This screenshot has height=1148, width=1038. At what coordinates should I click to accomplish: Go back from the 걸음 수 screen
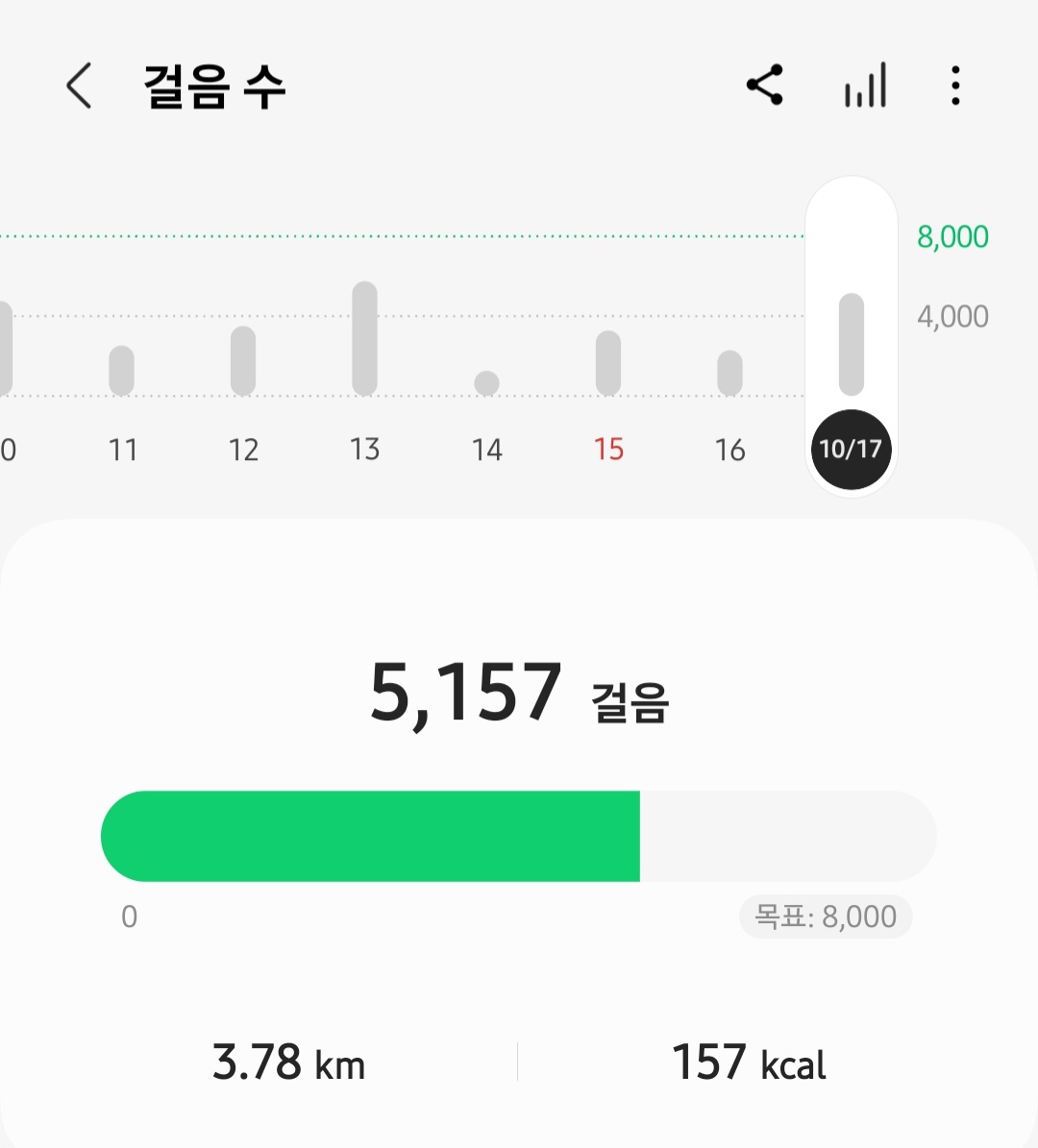(x=80, y=86)
